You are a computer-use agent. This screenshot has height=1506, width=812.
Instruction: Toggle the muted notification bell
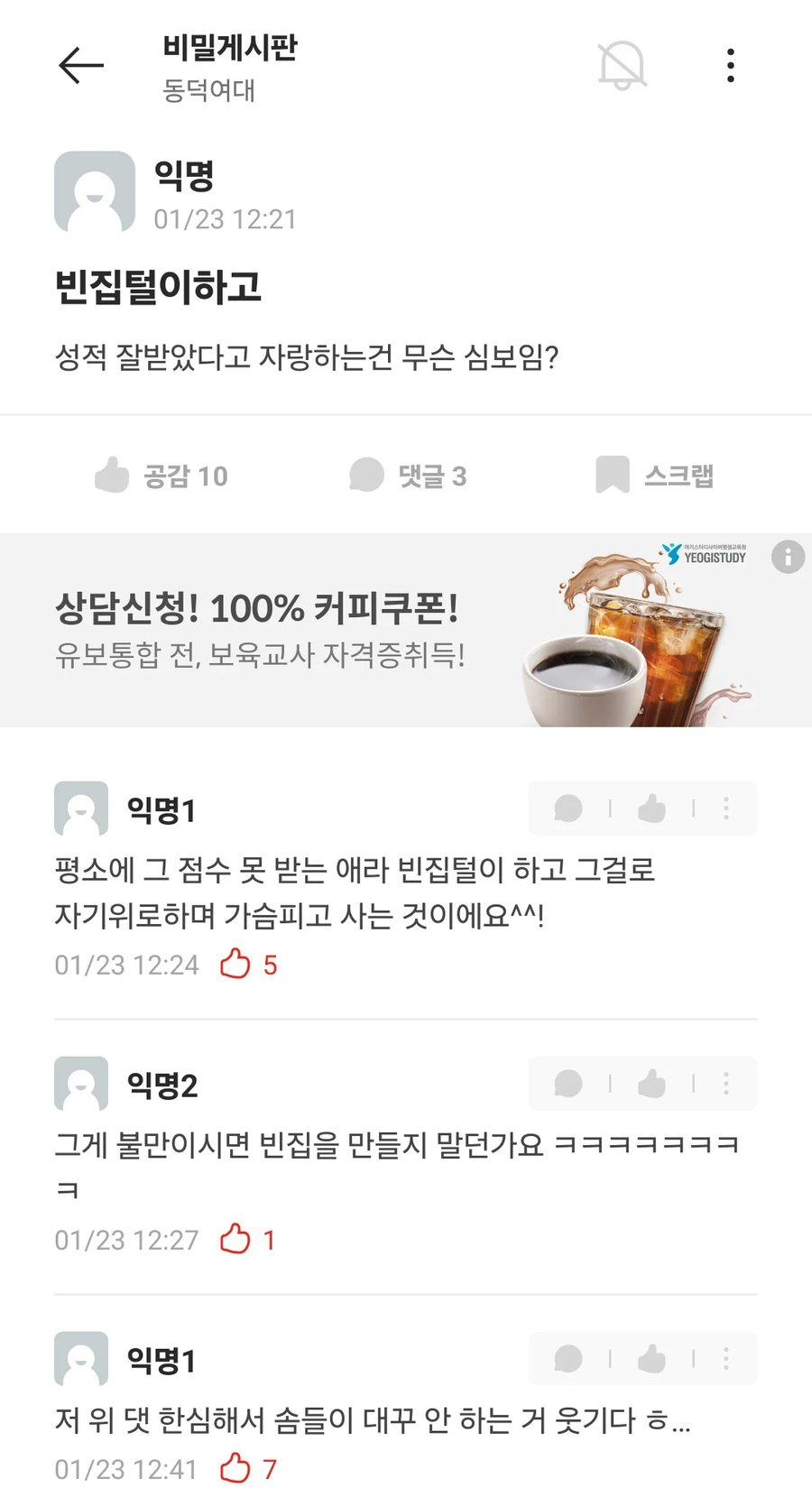point(622,66)
